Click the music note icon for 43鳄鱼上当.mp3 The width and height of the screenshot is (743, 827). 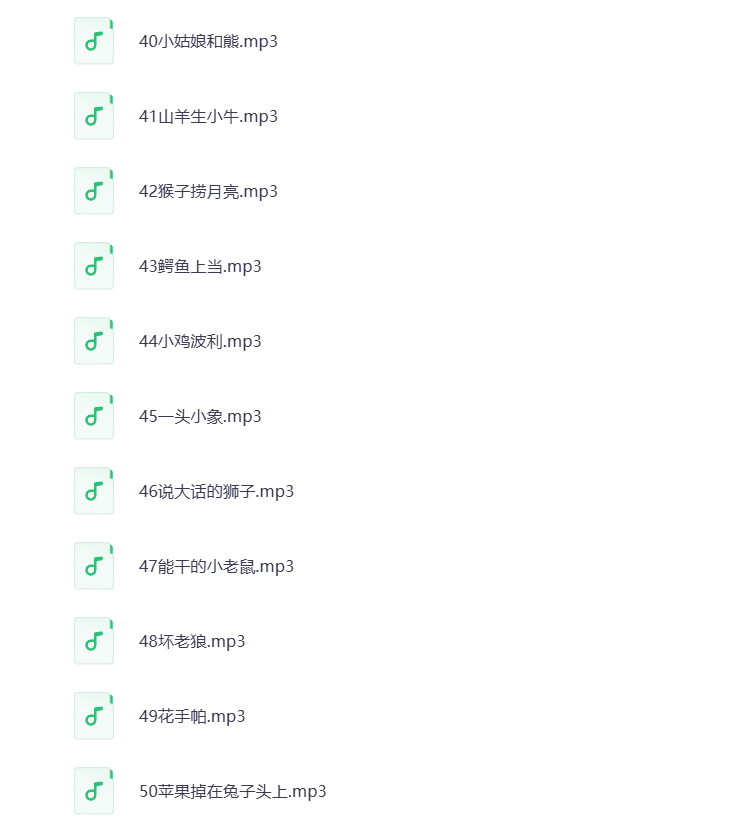coord(93,265)
